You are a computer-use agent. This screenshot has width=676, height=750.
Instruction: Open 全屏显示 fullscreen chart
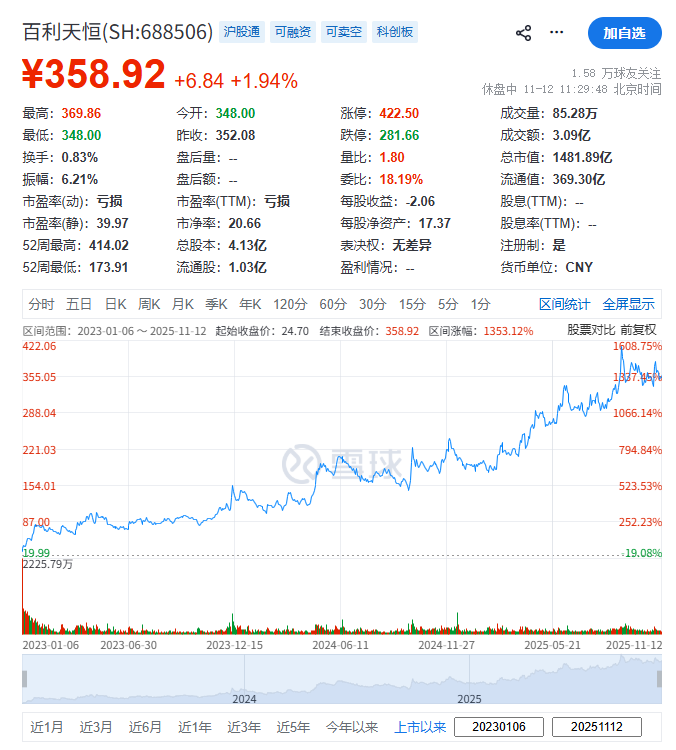tap(628, 304)
